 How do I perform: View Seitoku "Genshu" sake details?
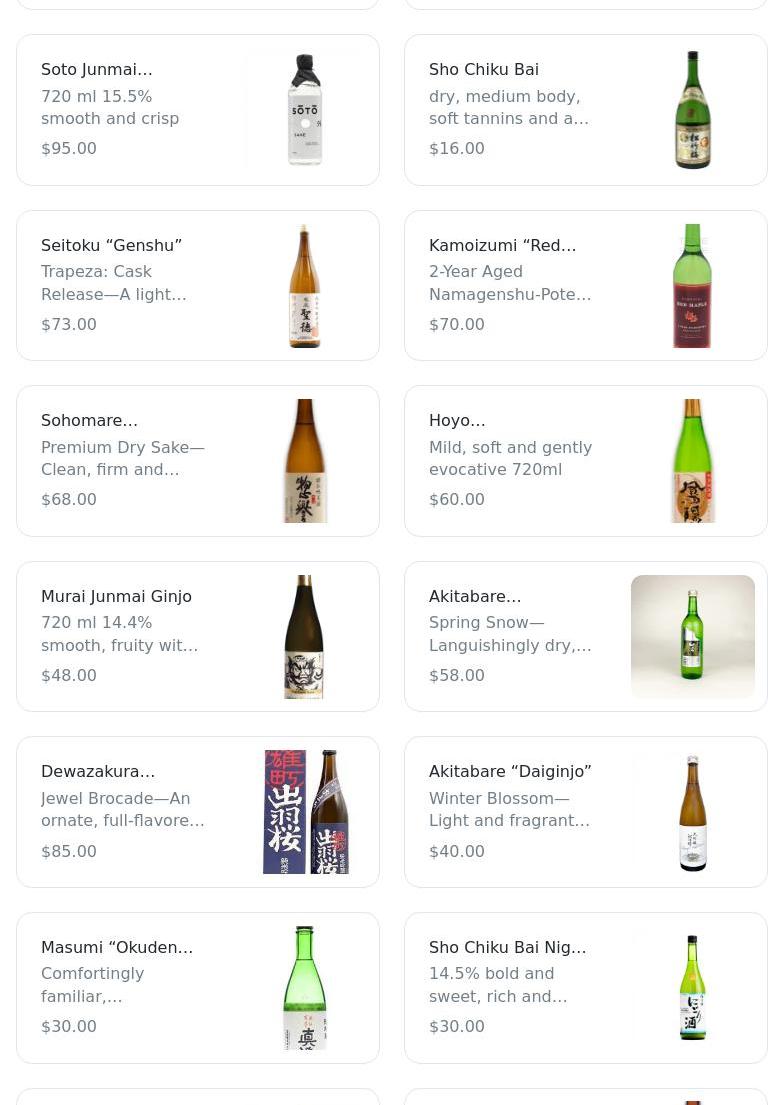tap(197, 285)
